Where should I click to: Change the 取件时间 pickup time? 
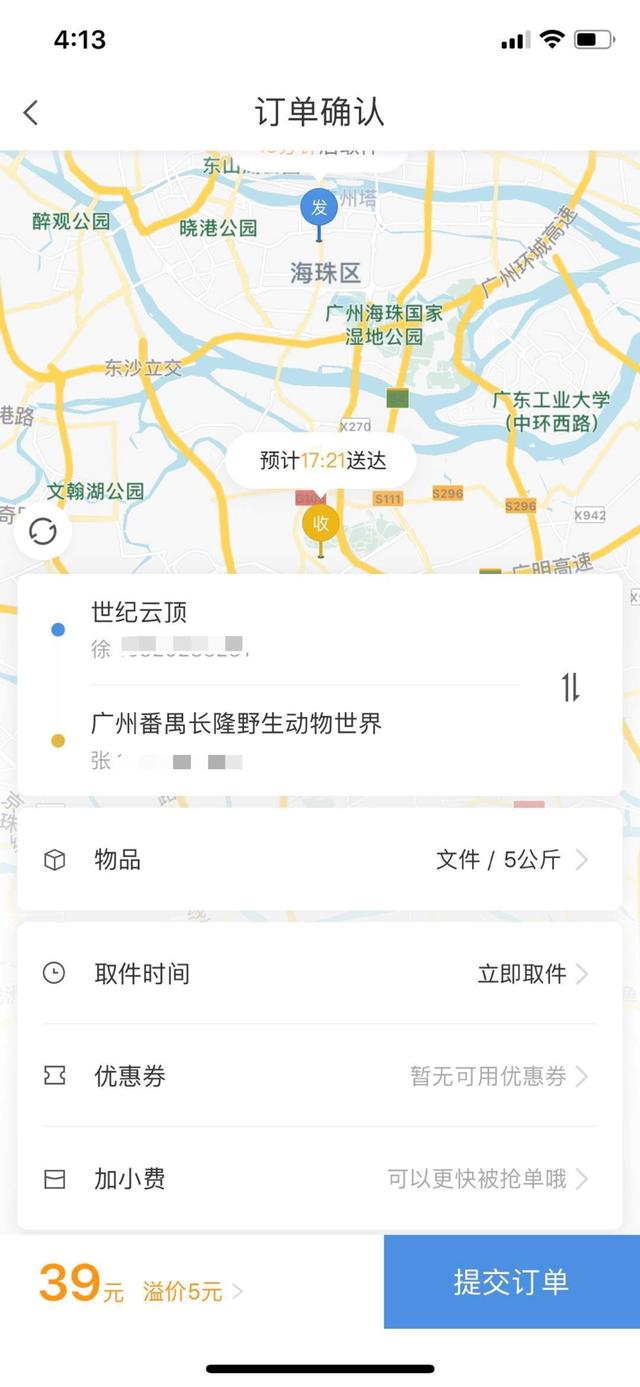click(319, 974)
